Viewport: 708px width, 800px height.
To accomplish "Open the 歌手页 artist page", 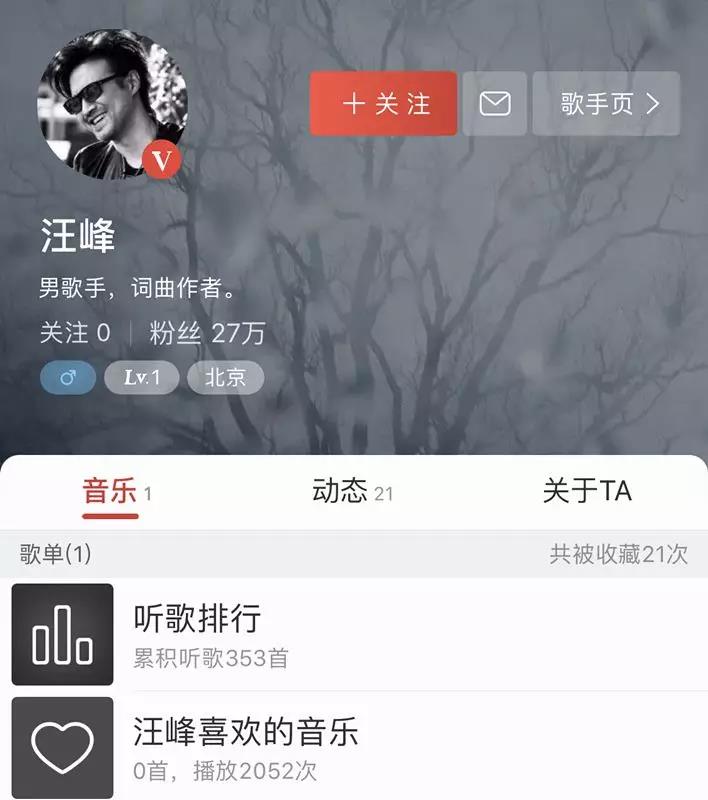I will [x=607, y=104].
